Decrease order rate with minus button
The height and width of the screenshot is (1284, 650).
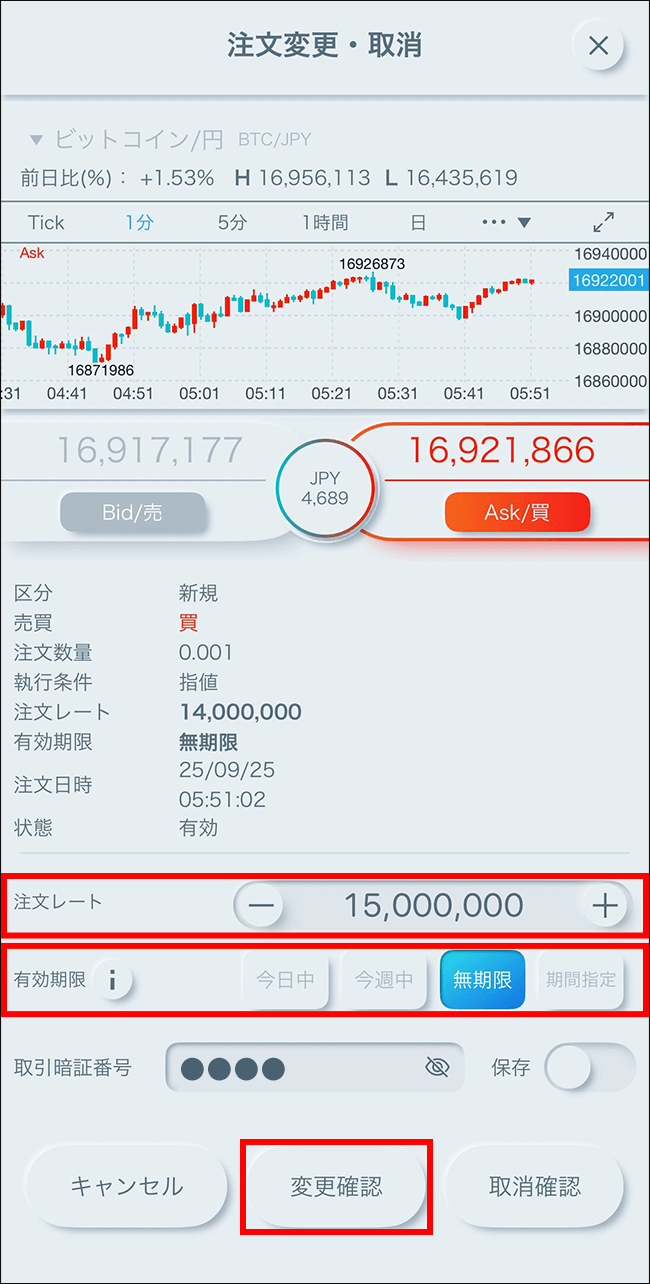pos(261,906)
